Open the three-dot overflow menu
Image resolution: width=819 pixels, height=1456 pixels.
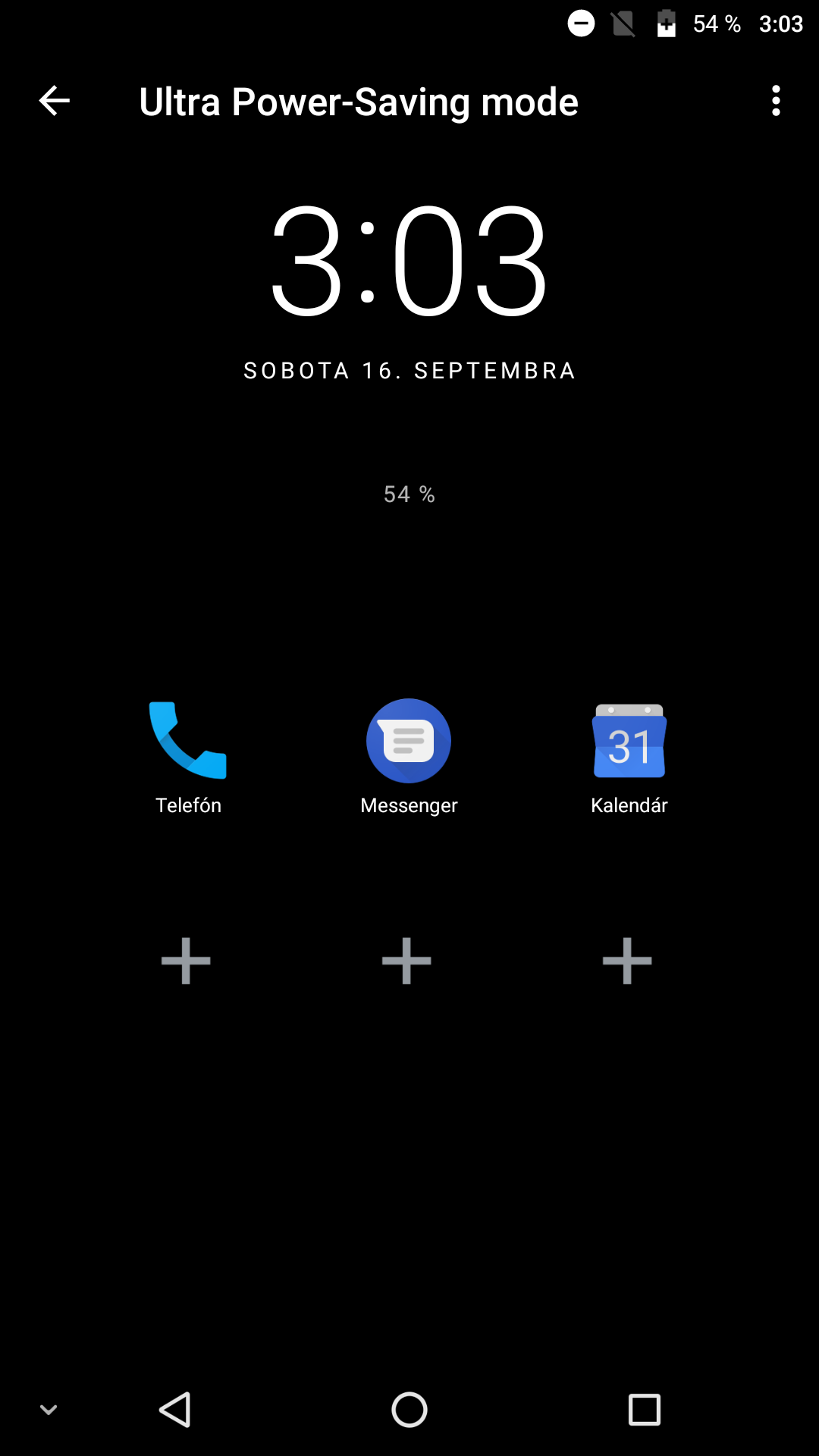[x=776, y=101]
